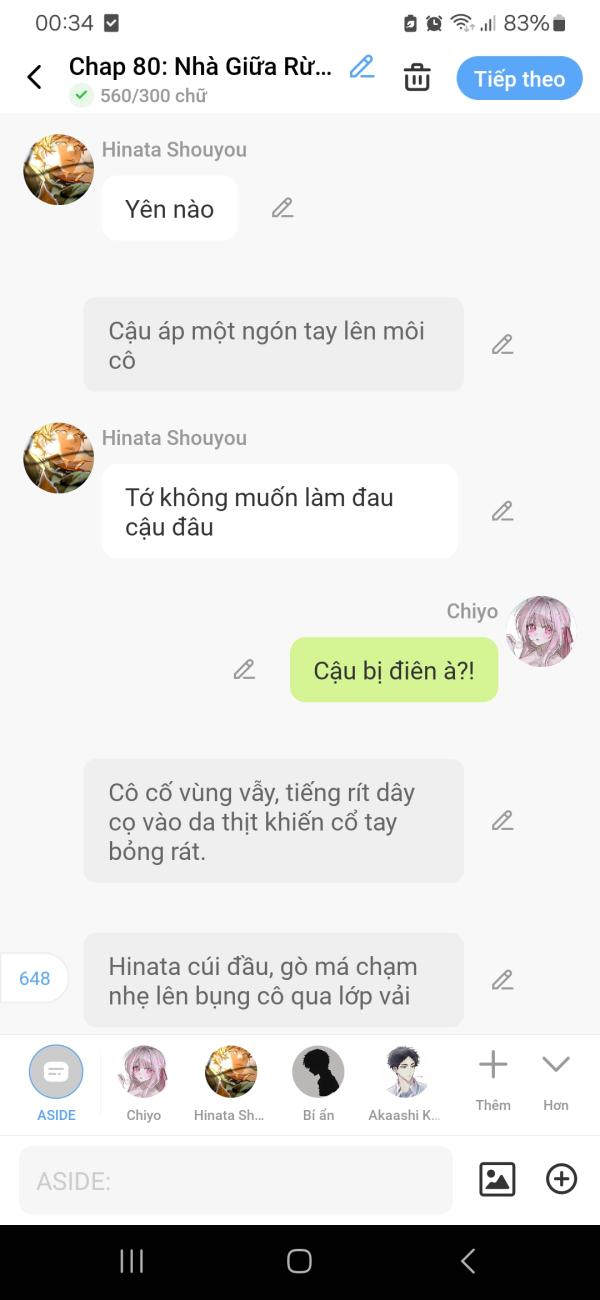Edit the "Yên nào" message
Viewport: 600px width, 1300px height.
click(283, 208)
